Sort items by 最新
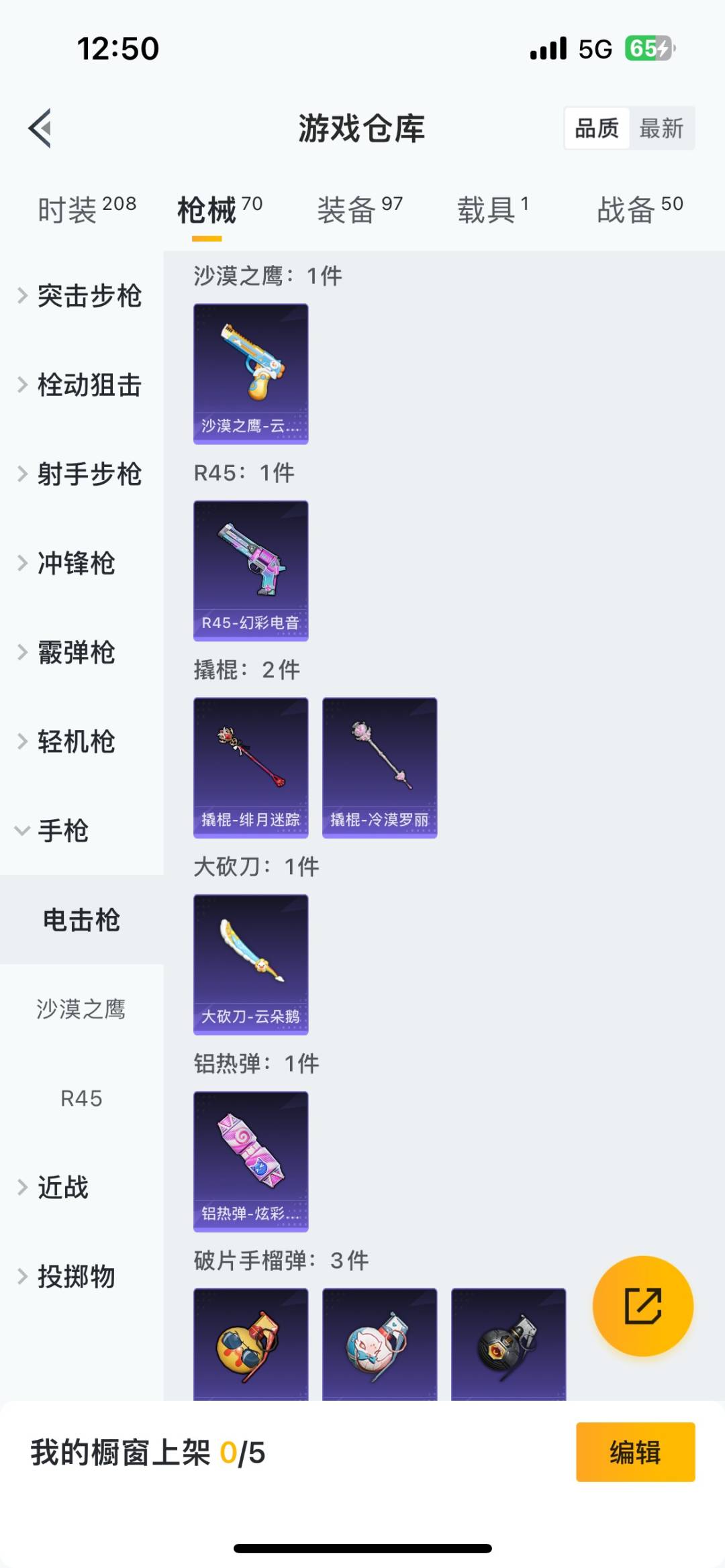This screenshot has height=1568, width=725. 662,128
